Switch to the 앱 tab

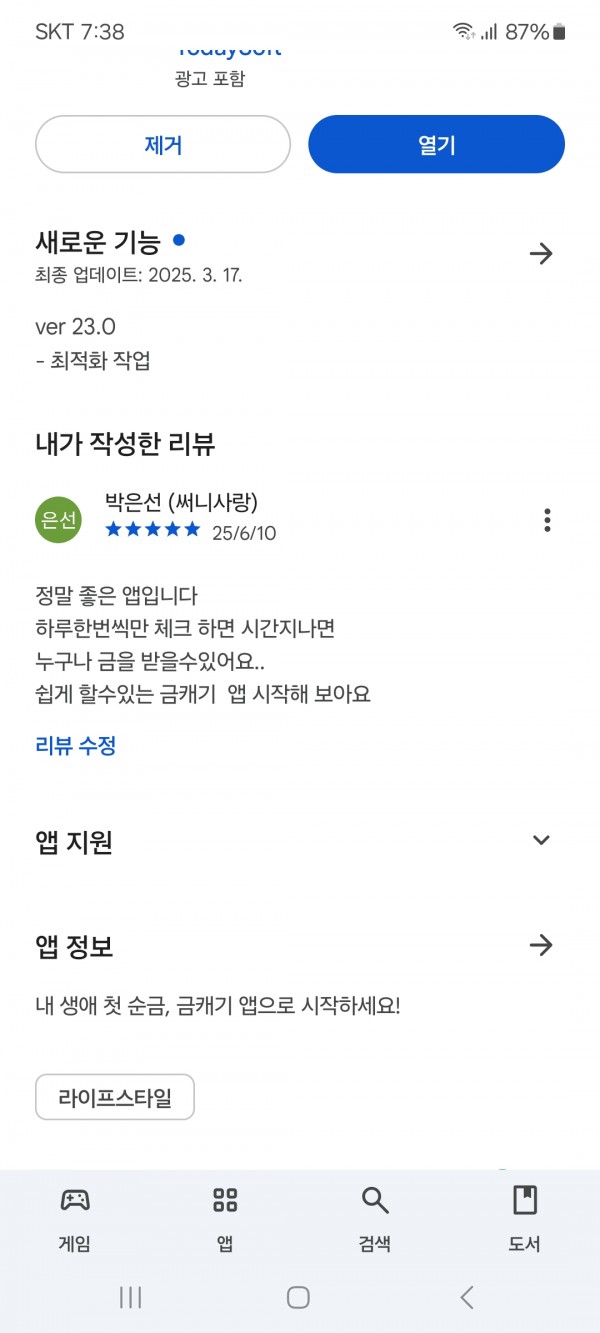(x=225, y=1219)
